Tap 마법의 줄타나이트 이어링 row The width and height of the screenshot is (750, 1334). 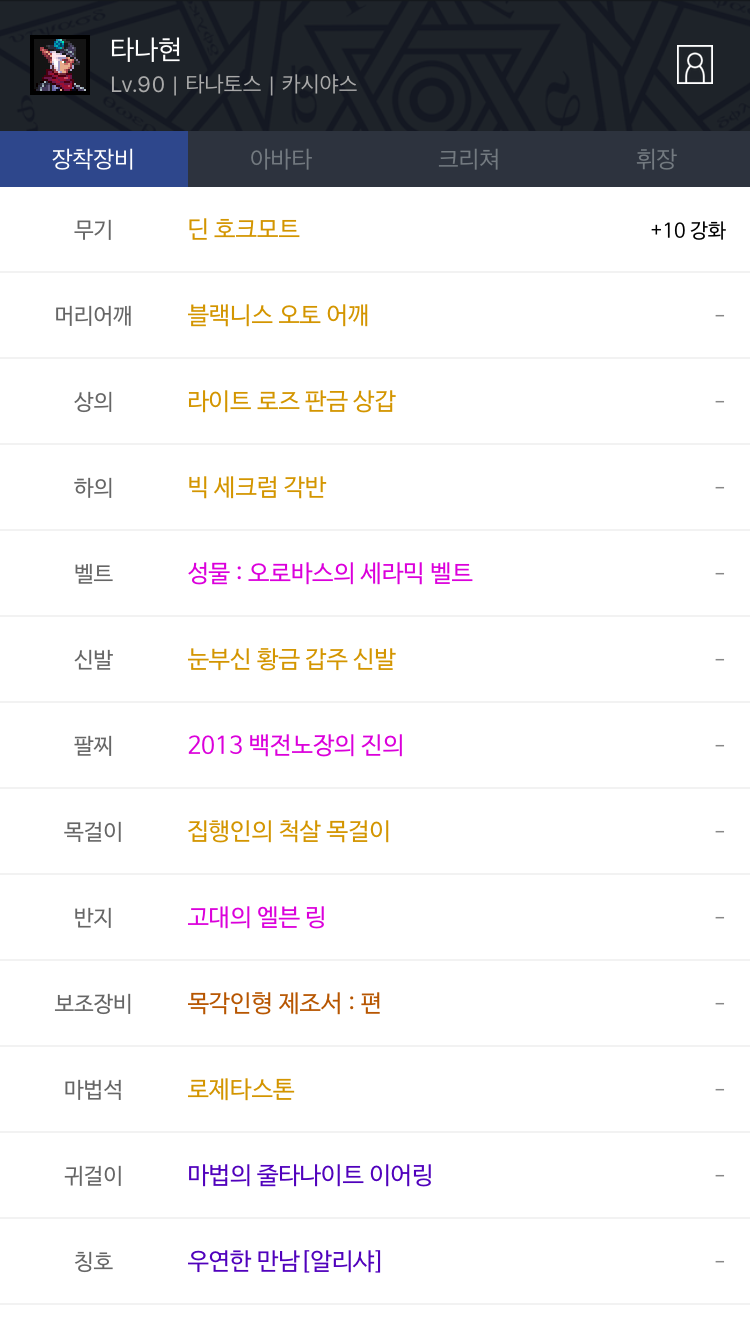coord(375,1175)
